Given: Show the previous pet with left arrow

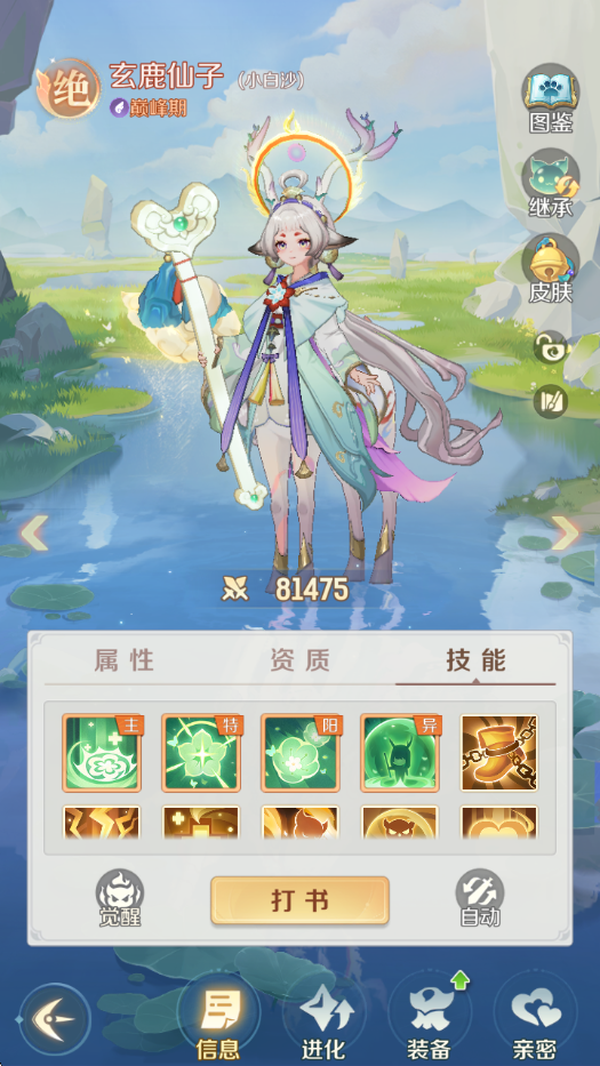Looking at the screenshot, I should coord(34,533).
